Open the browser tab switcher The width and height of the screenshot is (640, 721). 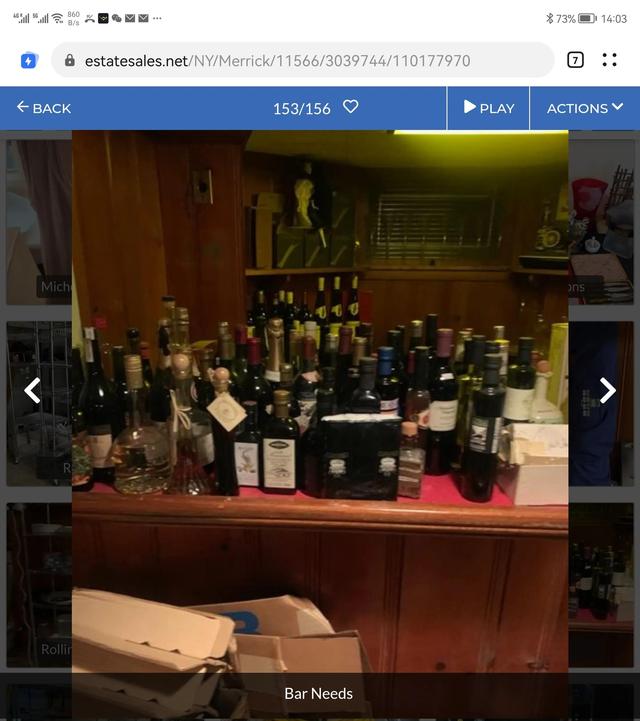(575, 60)
